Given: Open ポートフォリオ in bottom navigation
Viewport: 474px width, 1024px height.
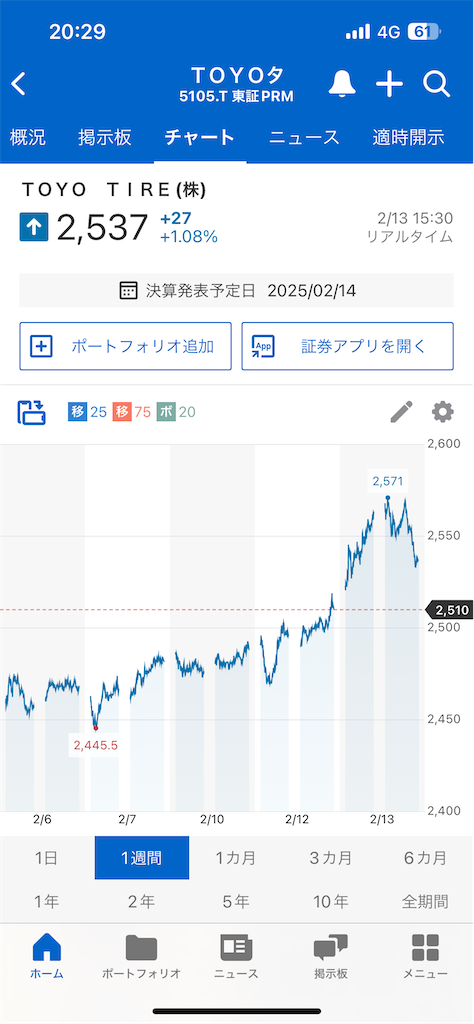Looking at the screenshot, I should 142,957.
